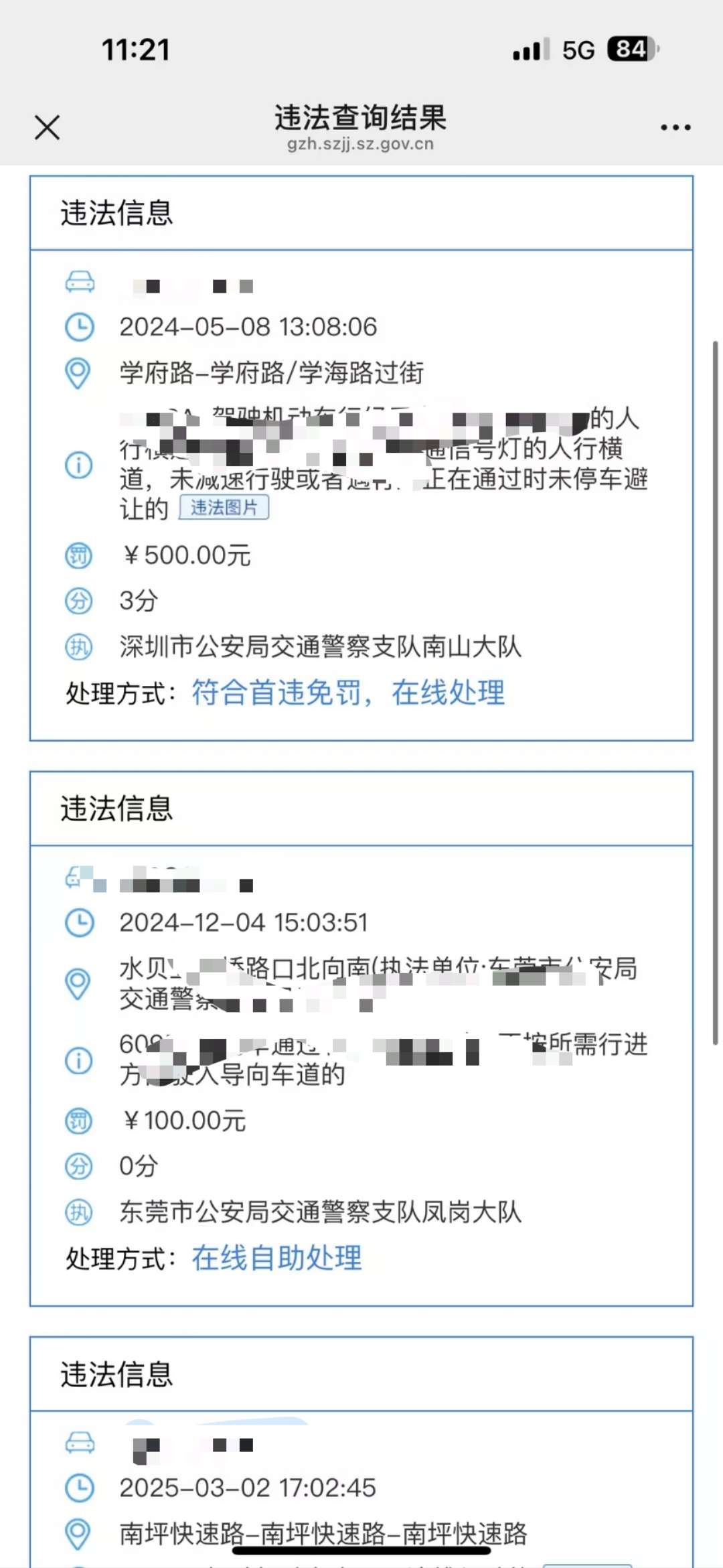Open the three-dot more options menu
This screenshot has height=1568, width=723.
pos(675,127)
